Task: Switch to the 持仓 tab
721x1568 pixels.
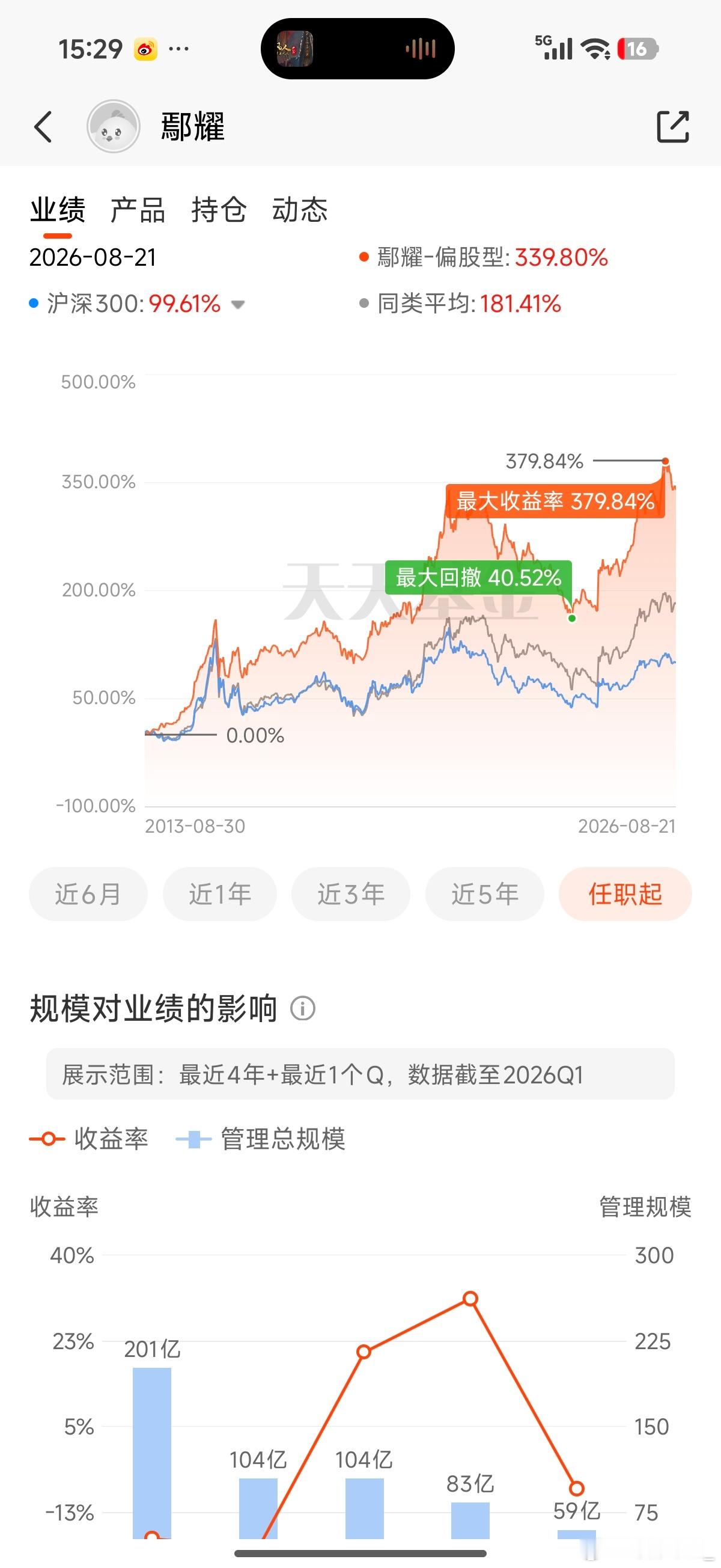Action: point(219,210)
